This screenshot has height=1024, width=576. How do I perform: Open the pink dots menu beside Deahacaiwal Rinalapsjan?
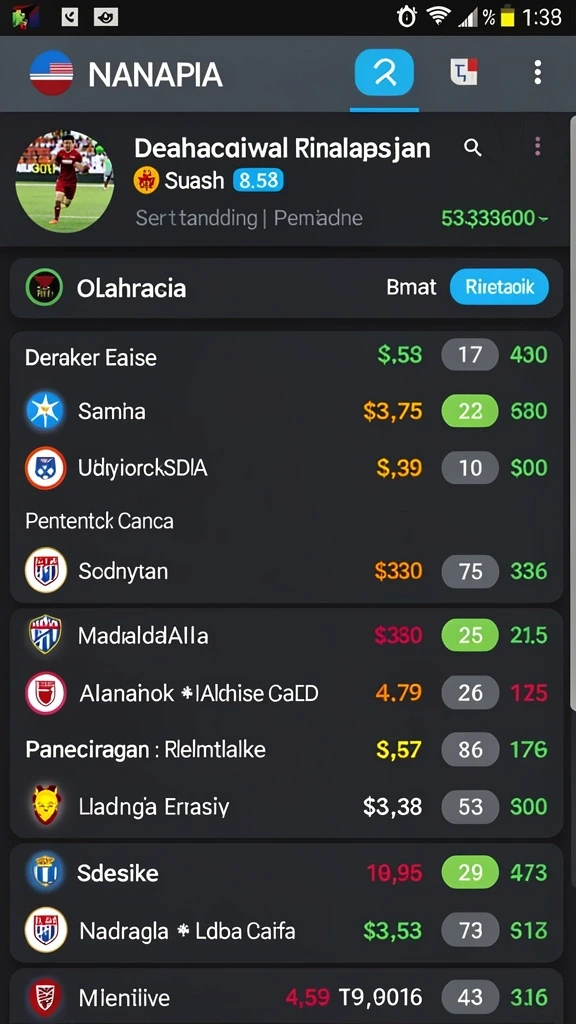[x=537, y=146]
